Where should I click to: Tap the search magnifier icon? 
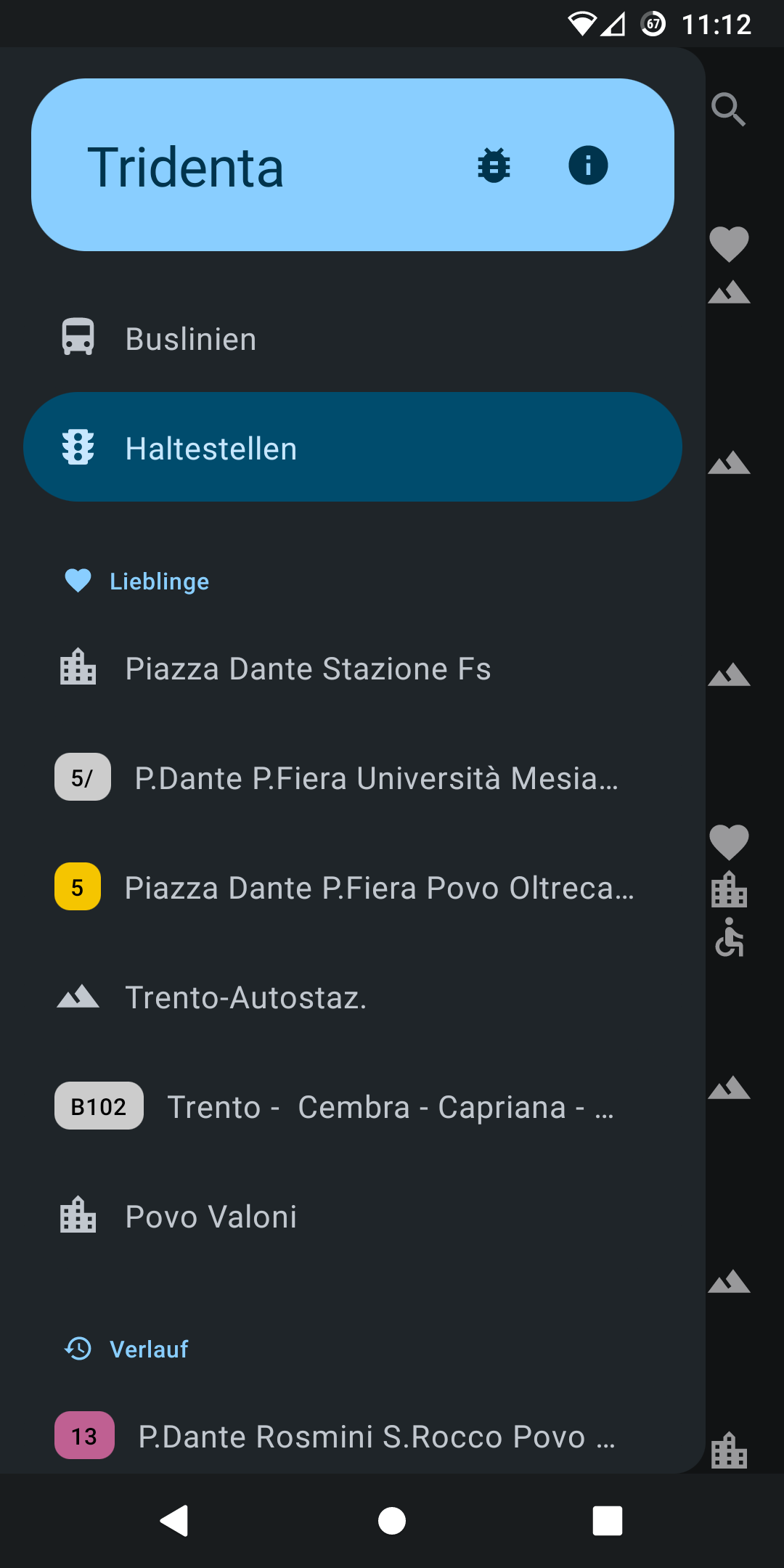coord(728,110)
